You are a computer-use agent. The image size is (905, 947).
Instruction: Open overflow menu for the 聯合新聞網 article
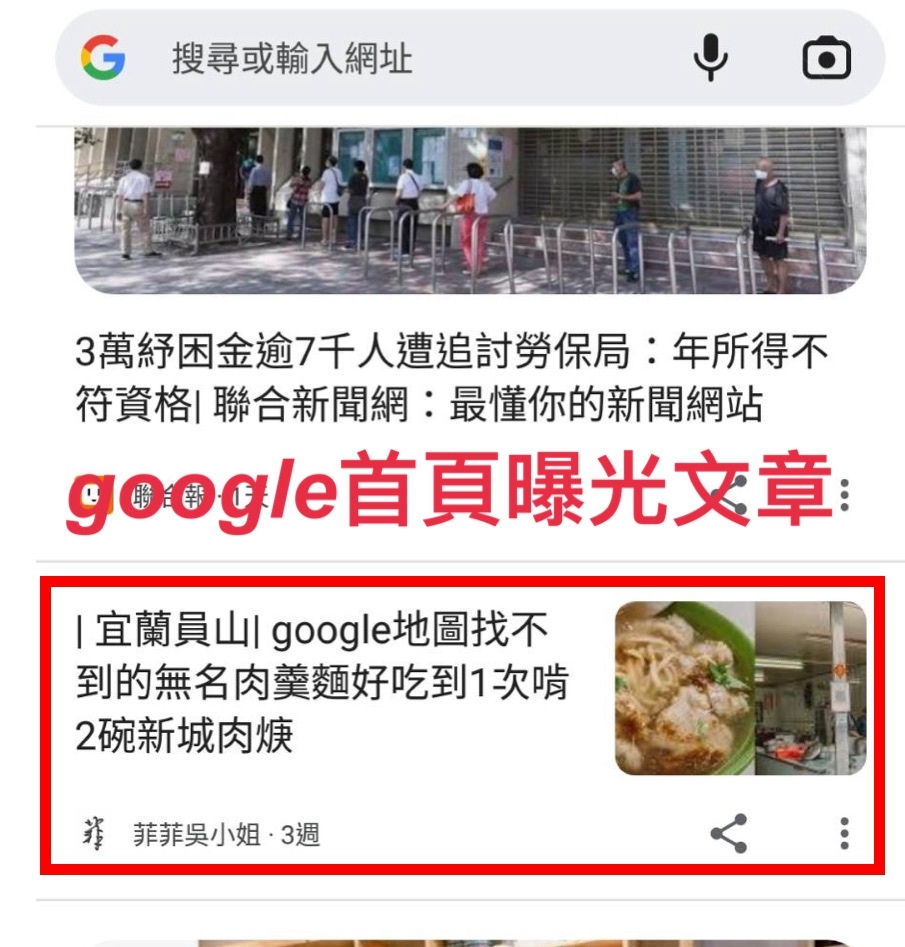click(846, 495)
